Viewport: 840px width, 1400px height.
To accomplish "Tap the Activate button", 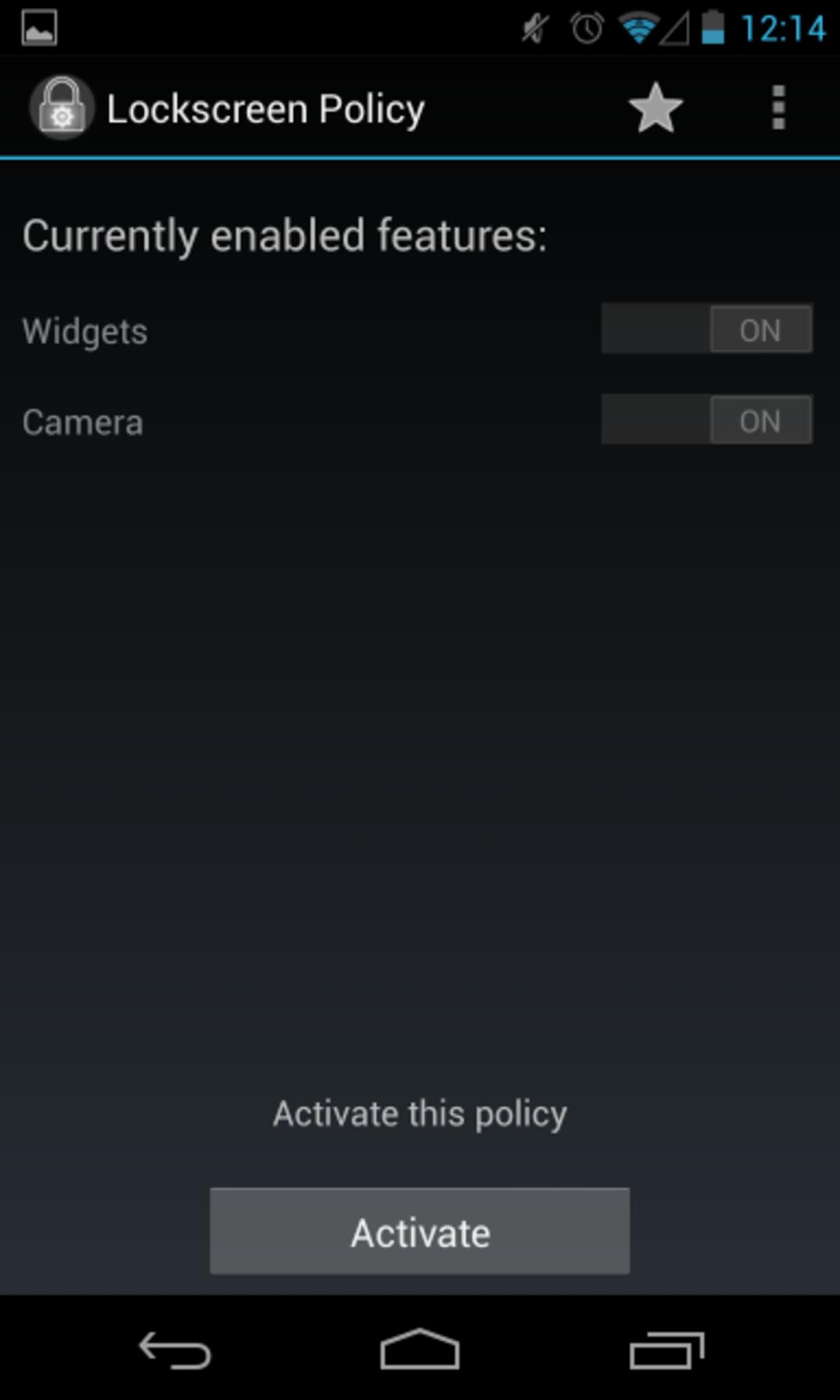I will tap(420, 1231).
